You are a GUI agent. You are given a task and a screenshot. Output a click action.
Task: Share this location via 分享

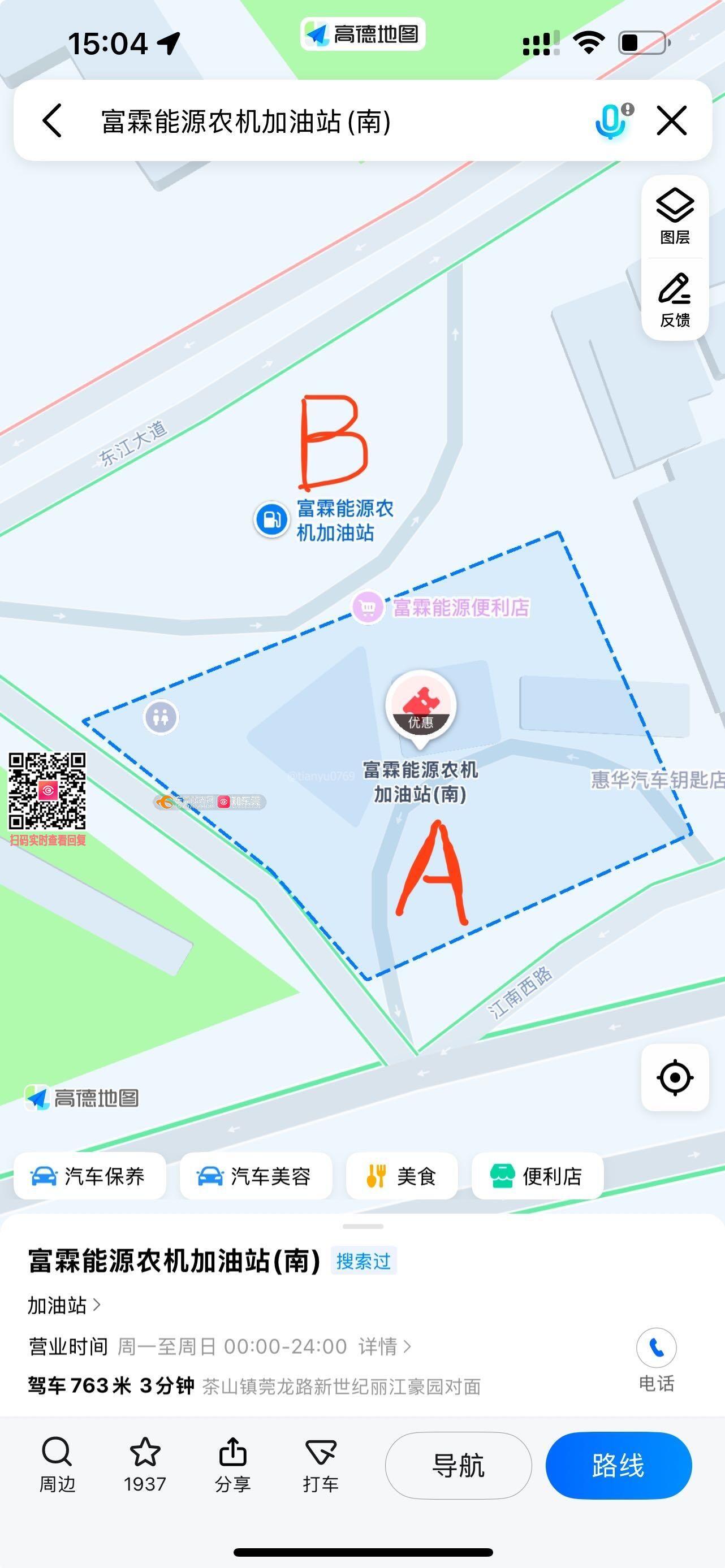[232, 1465]
